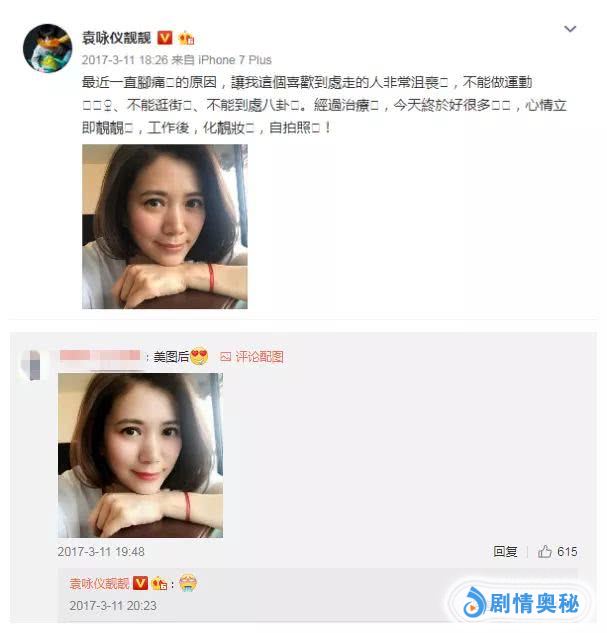Open 袁咏仪靓靓's profile avatar

click(x=44, y=47)
